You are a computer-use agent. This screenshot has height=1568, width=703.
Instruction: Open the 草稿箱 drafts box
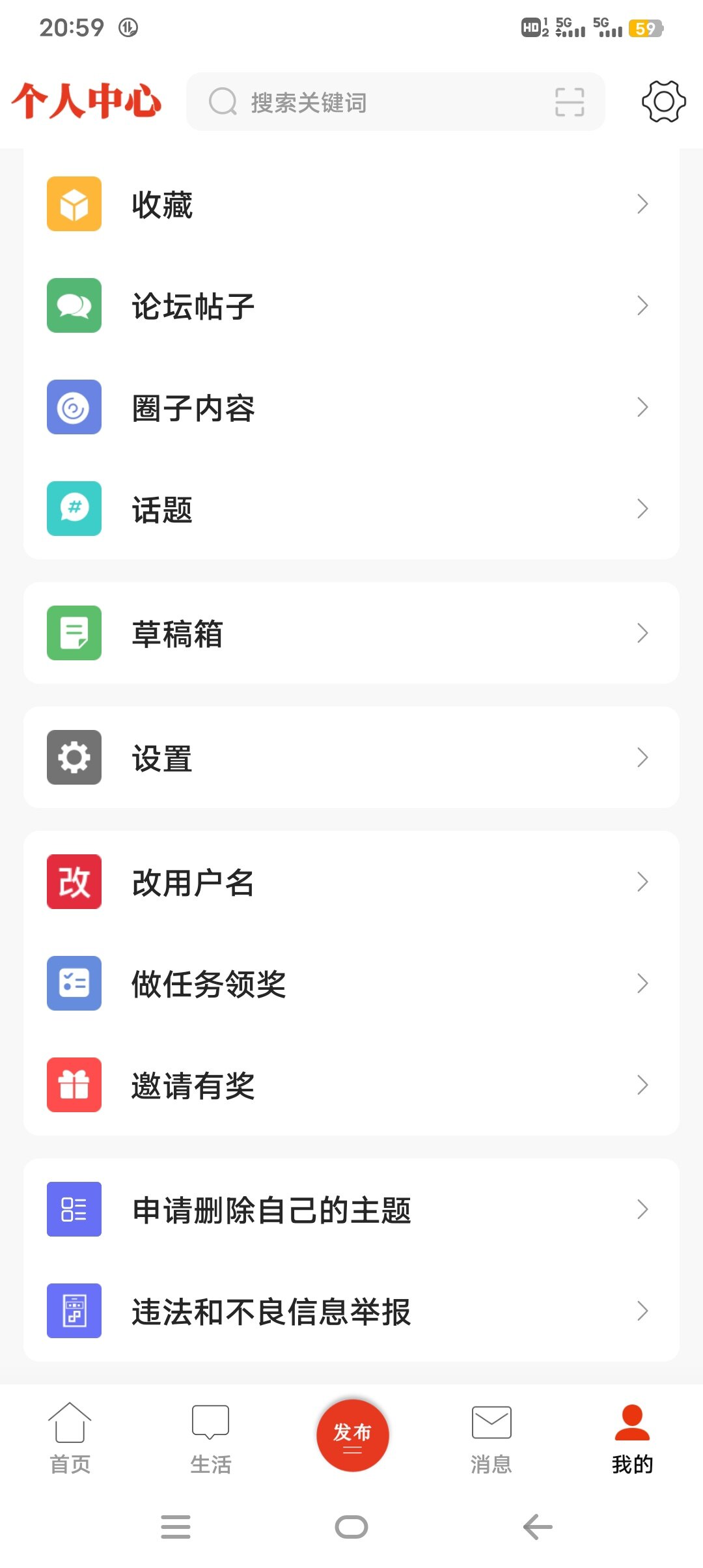[x=351, y=633]
